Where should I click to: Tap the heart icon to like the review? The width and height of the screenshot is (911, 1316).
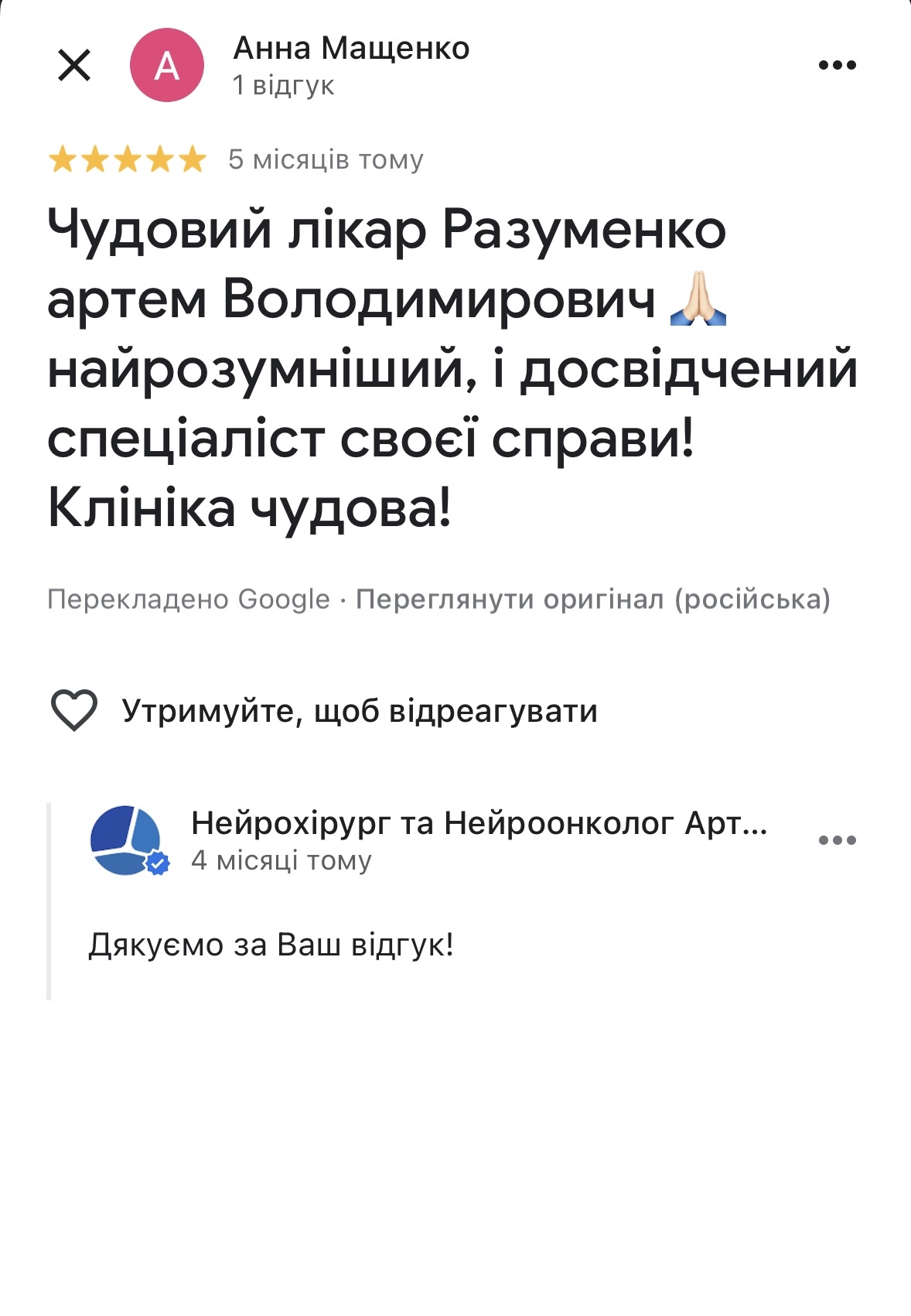74,709
